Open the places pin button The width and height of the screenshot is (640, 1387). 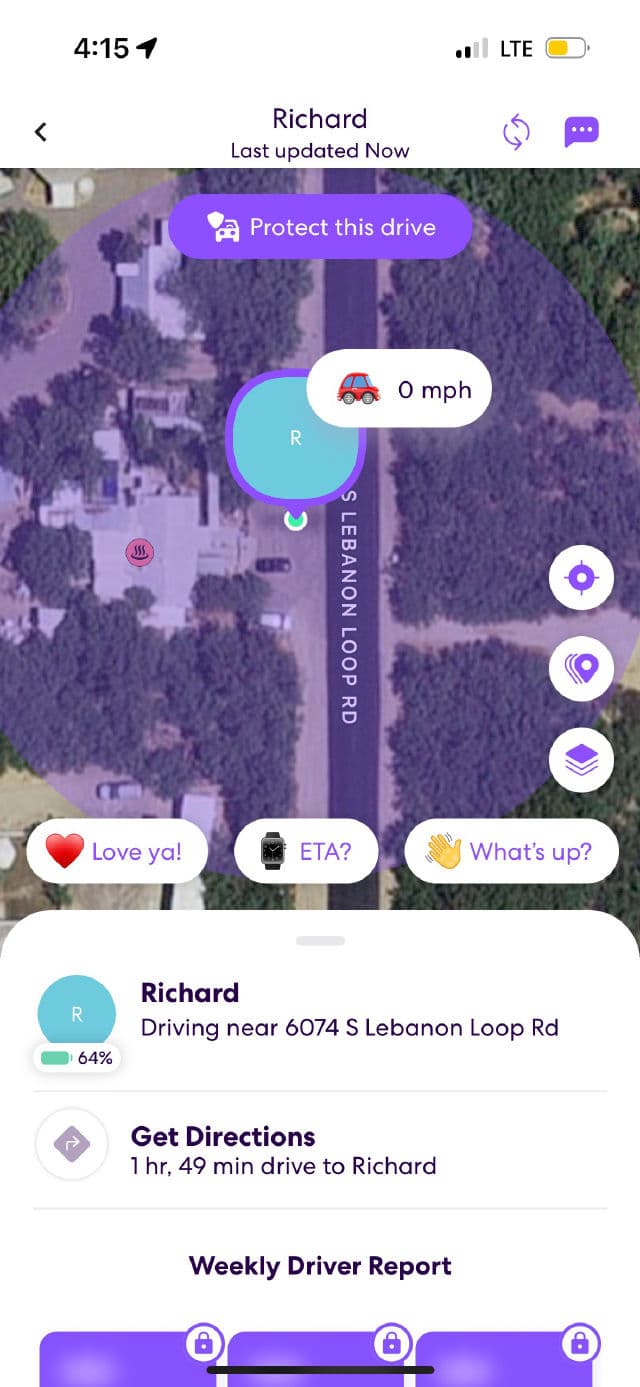pyautogui.click(x=581, y=667)
